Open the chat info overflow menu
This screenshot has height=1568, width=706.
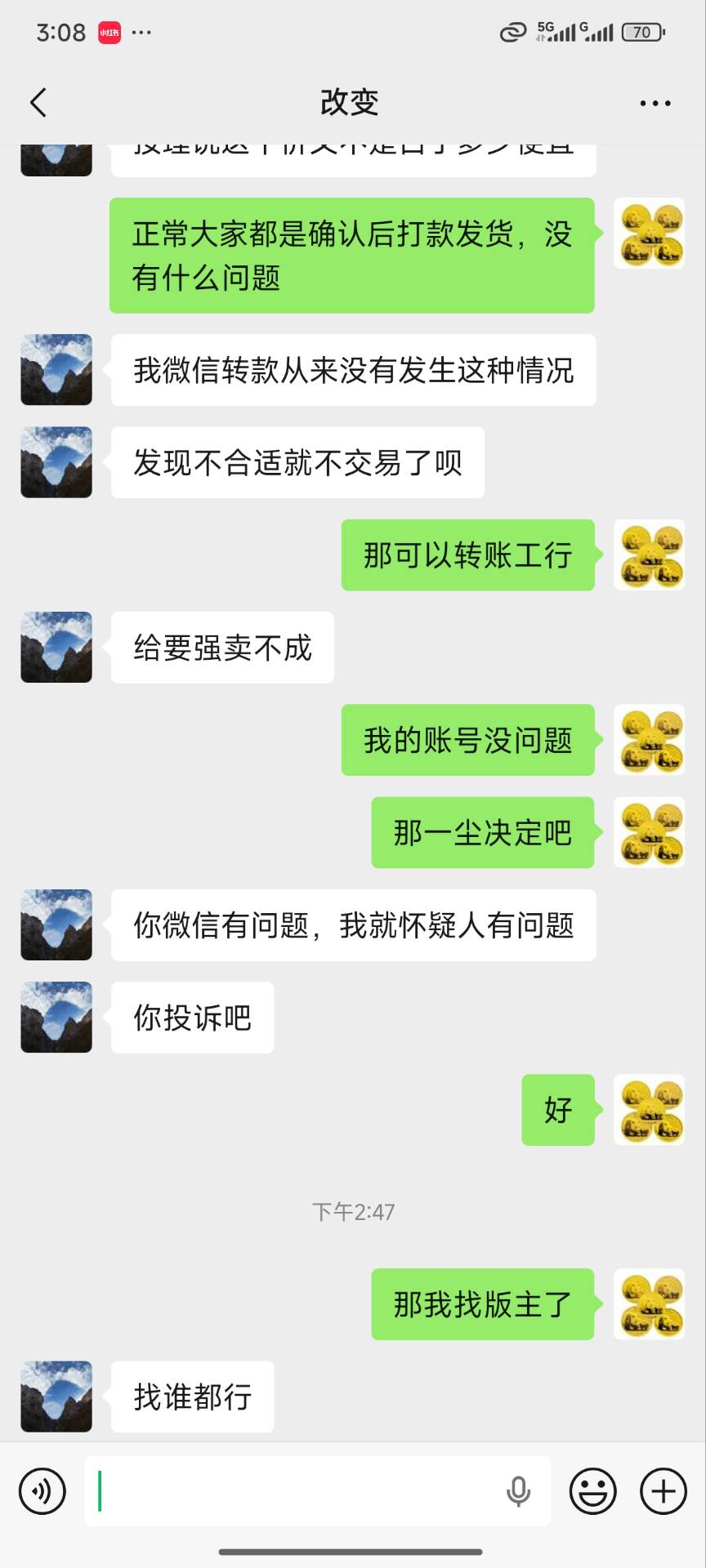point(655,104)
